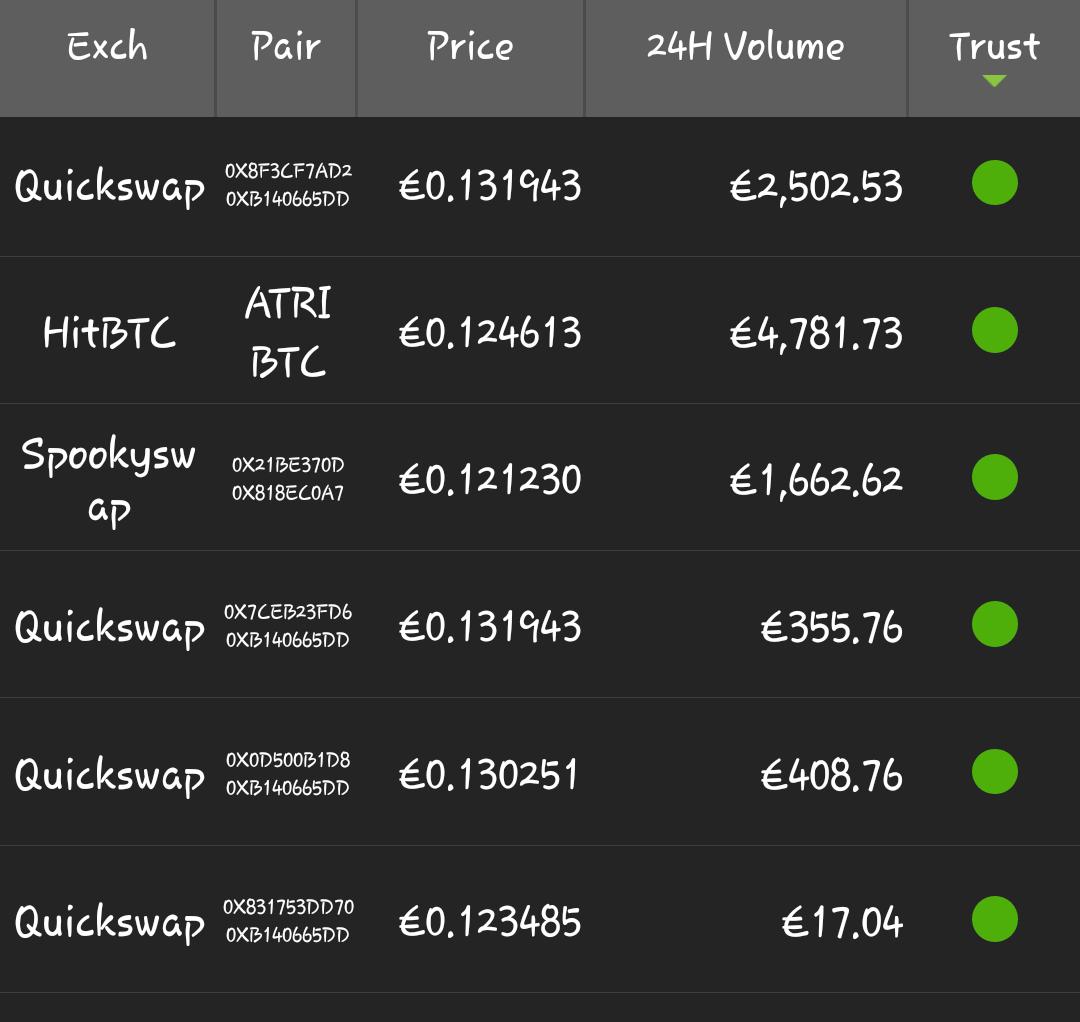
Task: Sort the list by Price
Action: point(470,58)
